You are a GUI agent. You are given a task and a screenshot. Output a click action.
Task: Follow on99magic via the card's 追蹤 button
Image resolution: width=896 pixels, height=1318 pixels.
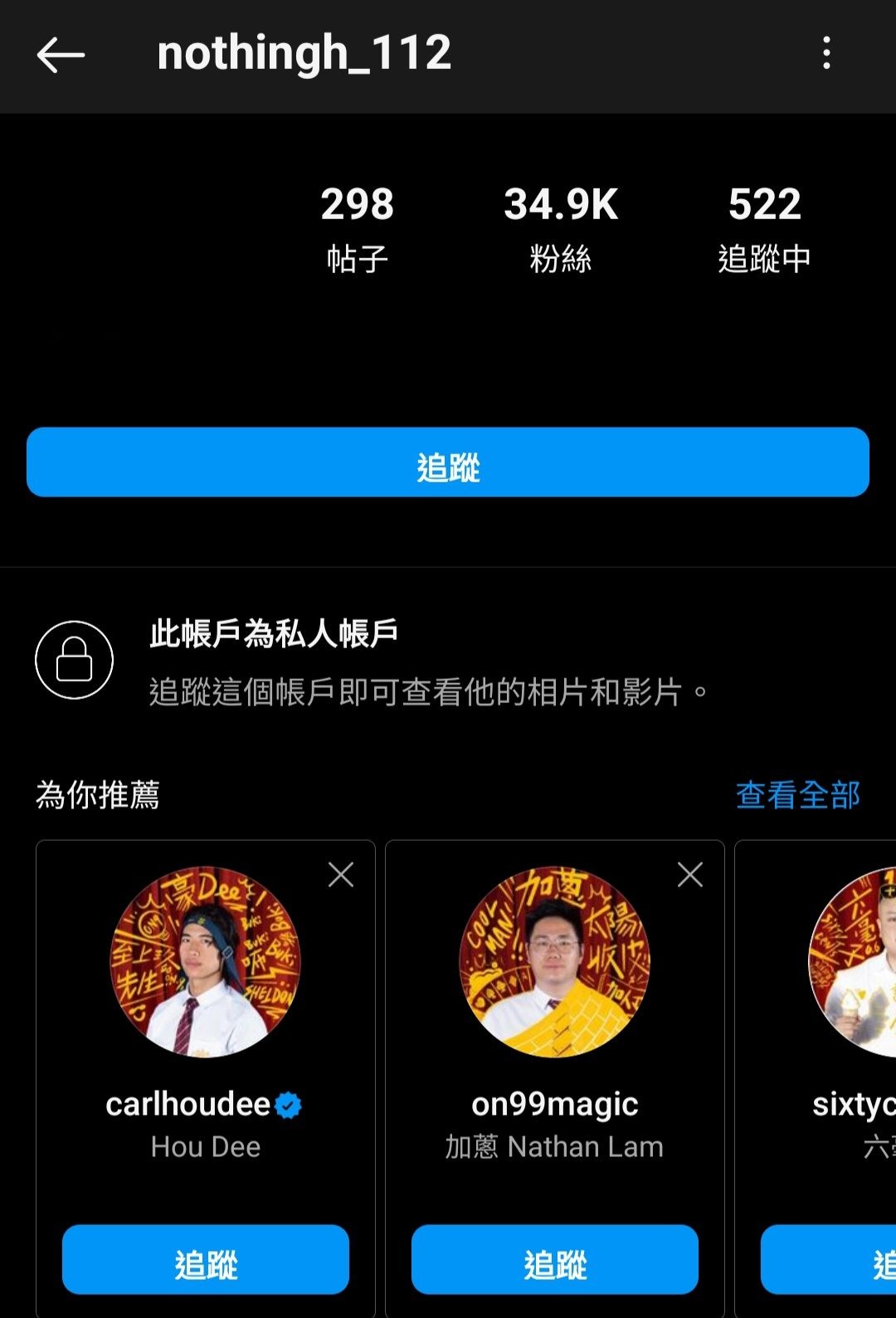(554, 1260)
